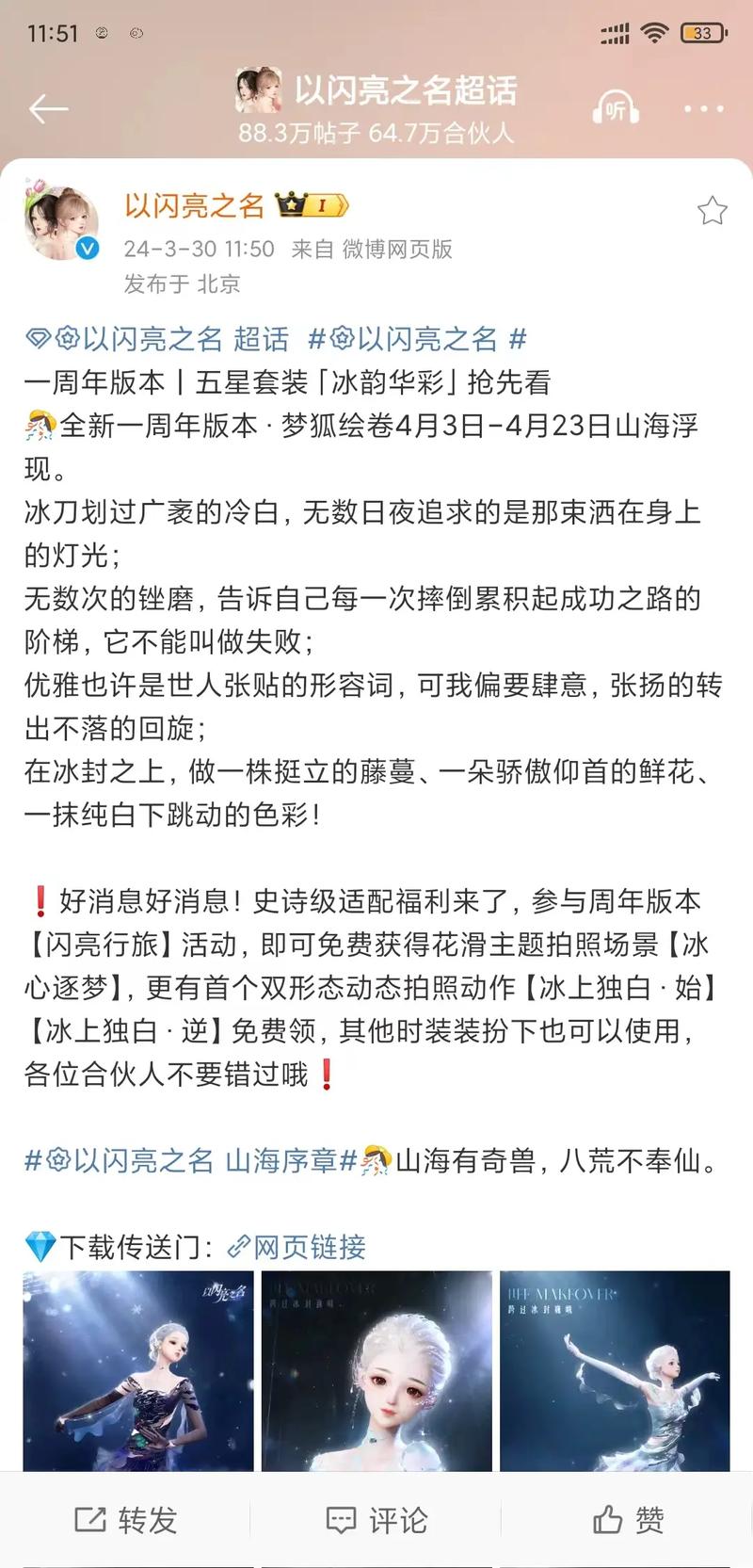Viewport: 753px width, 1568px height.
Task: Go back using the arrow icon
Action: tap(48, 109)
